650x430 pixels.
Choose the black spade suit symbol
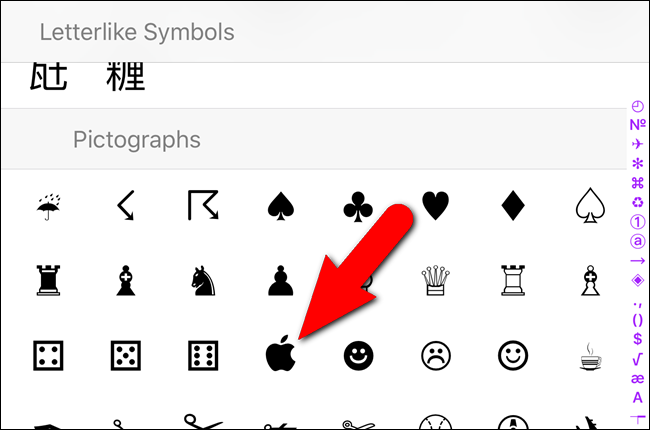coord(281,208)
